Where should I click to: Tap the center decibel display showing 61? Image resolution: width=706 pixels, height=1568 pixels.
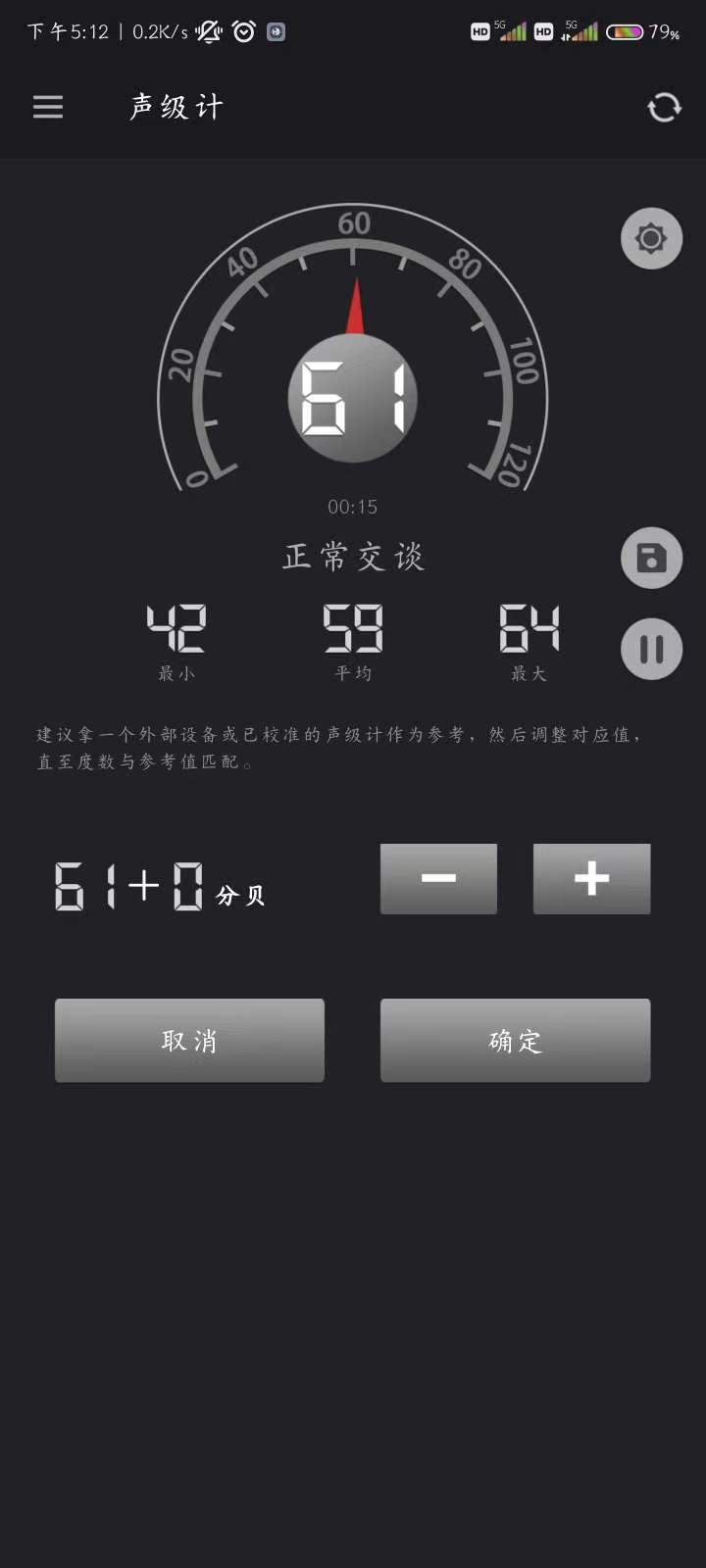tap(353, 395)
